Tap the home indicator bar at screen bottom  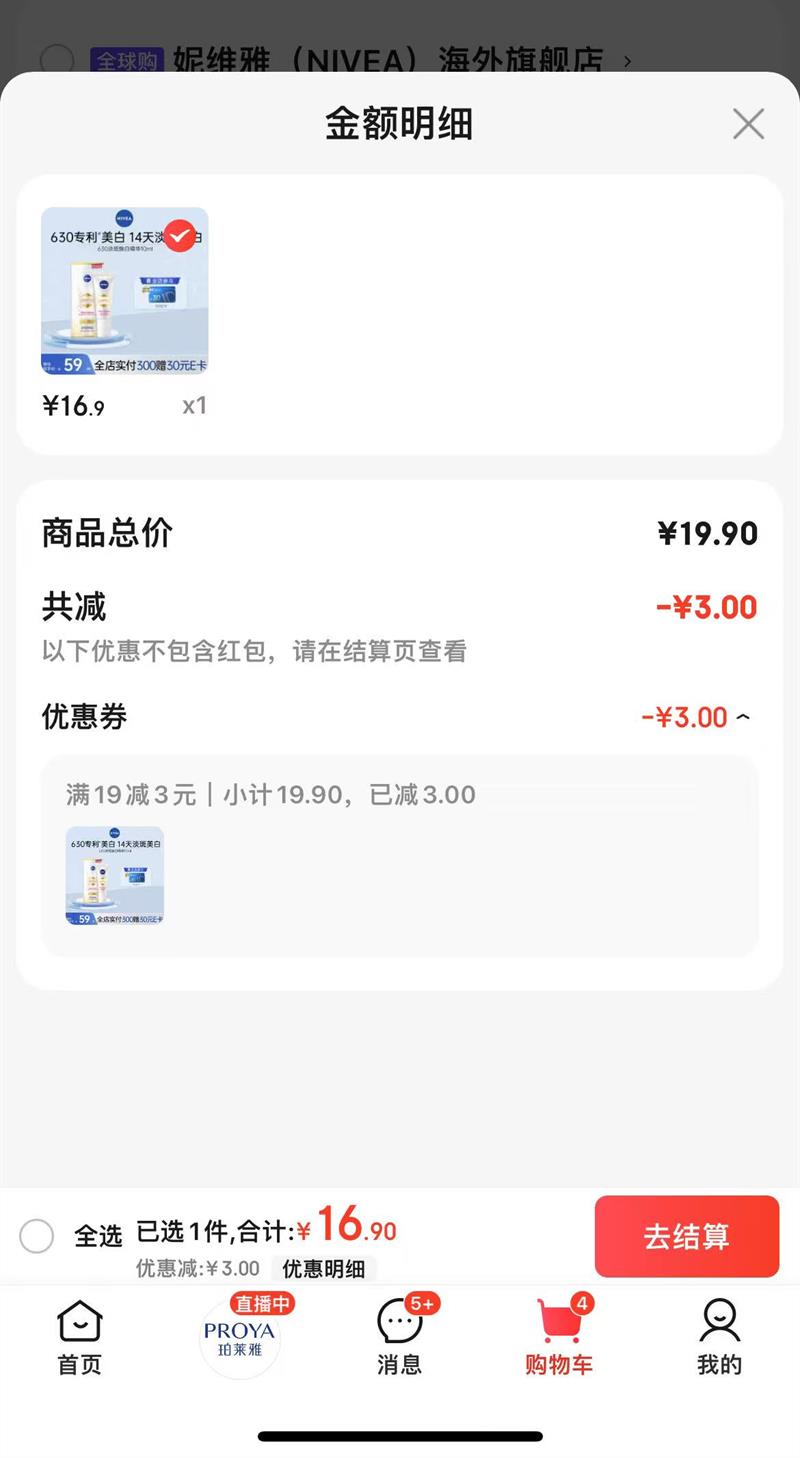point(399,1439)
